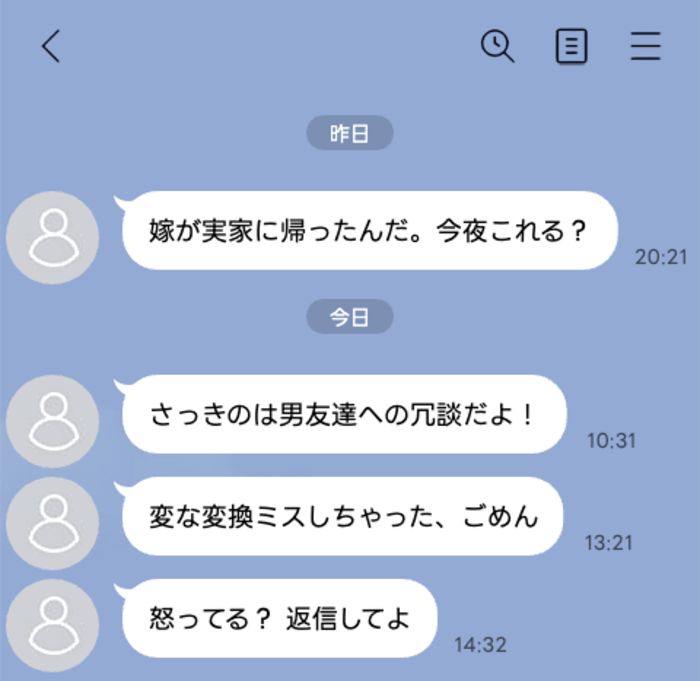Open sender's avatar beside 20:21 message
This screenshot has width=700, height=681.
pos(53,237)
